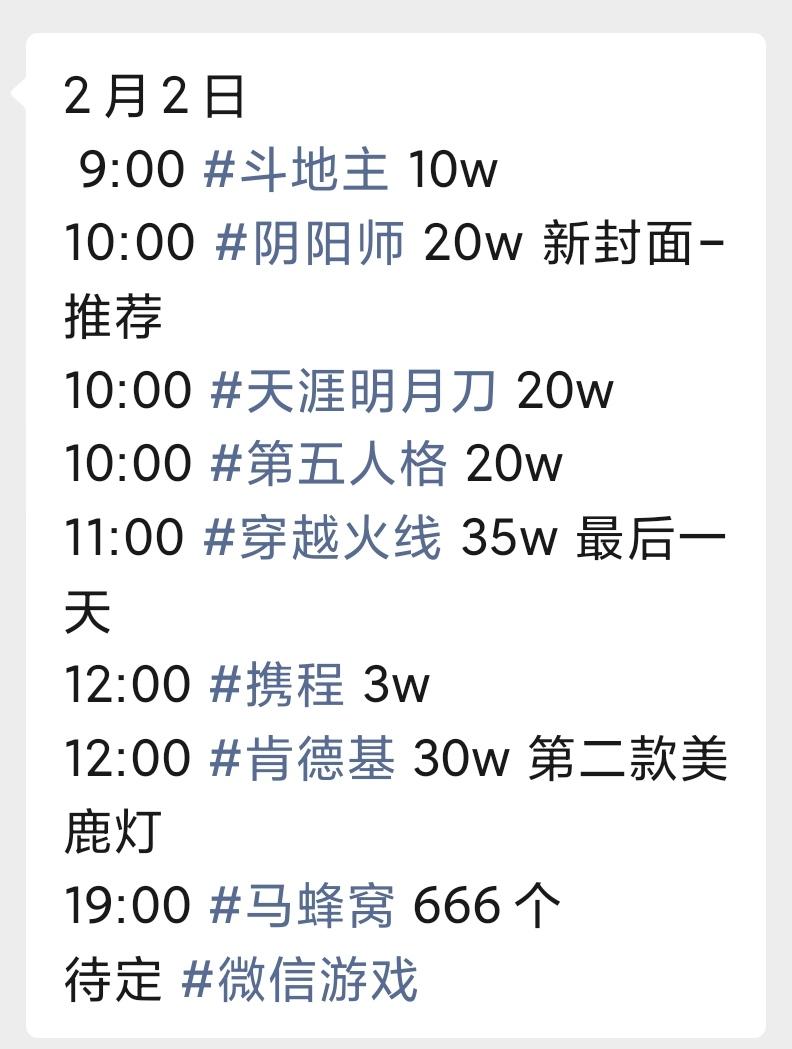Open the #微信游戏 hashtag link
792x1049 pixels.
(x=299, y=980)
